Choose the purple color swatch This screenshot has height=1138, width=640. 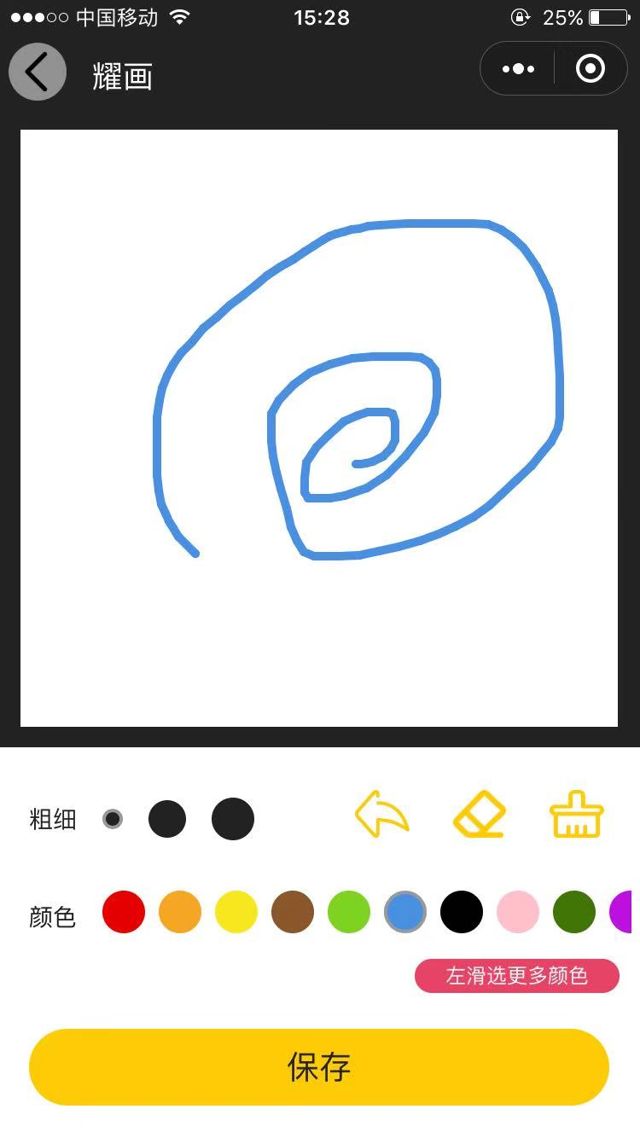point(621,912)
